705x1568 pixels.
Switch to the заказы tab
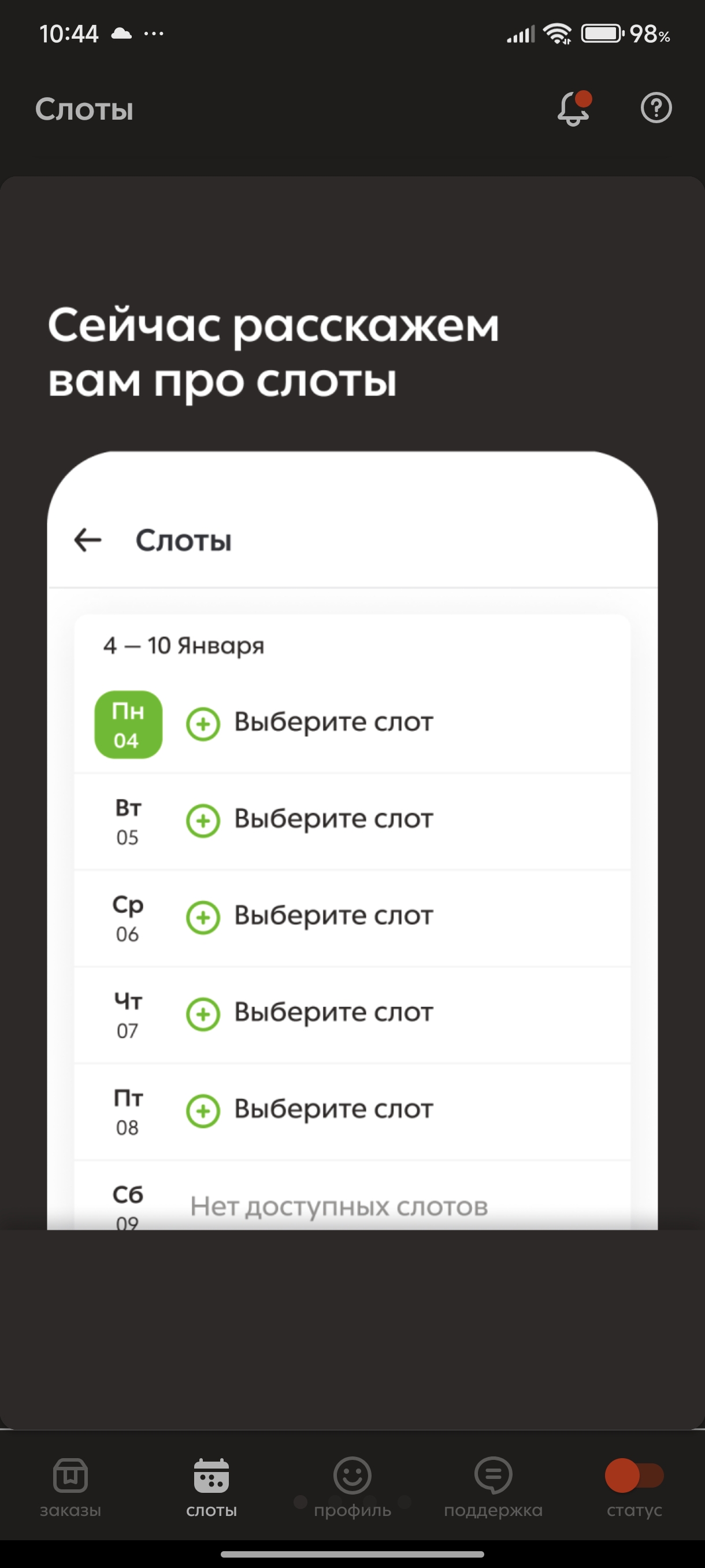point(70,1487)
